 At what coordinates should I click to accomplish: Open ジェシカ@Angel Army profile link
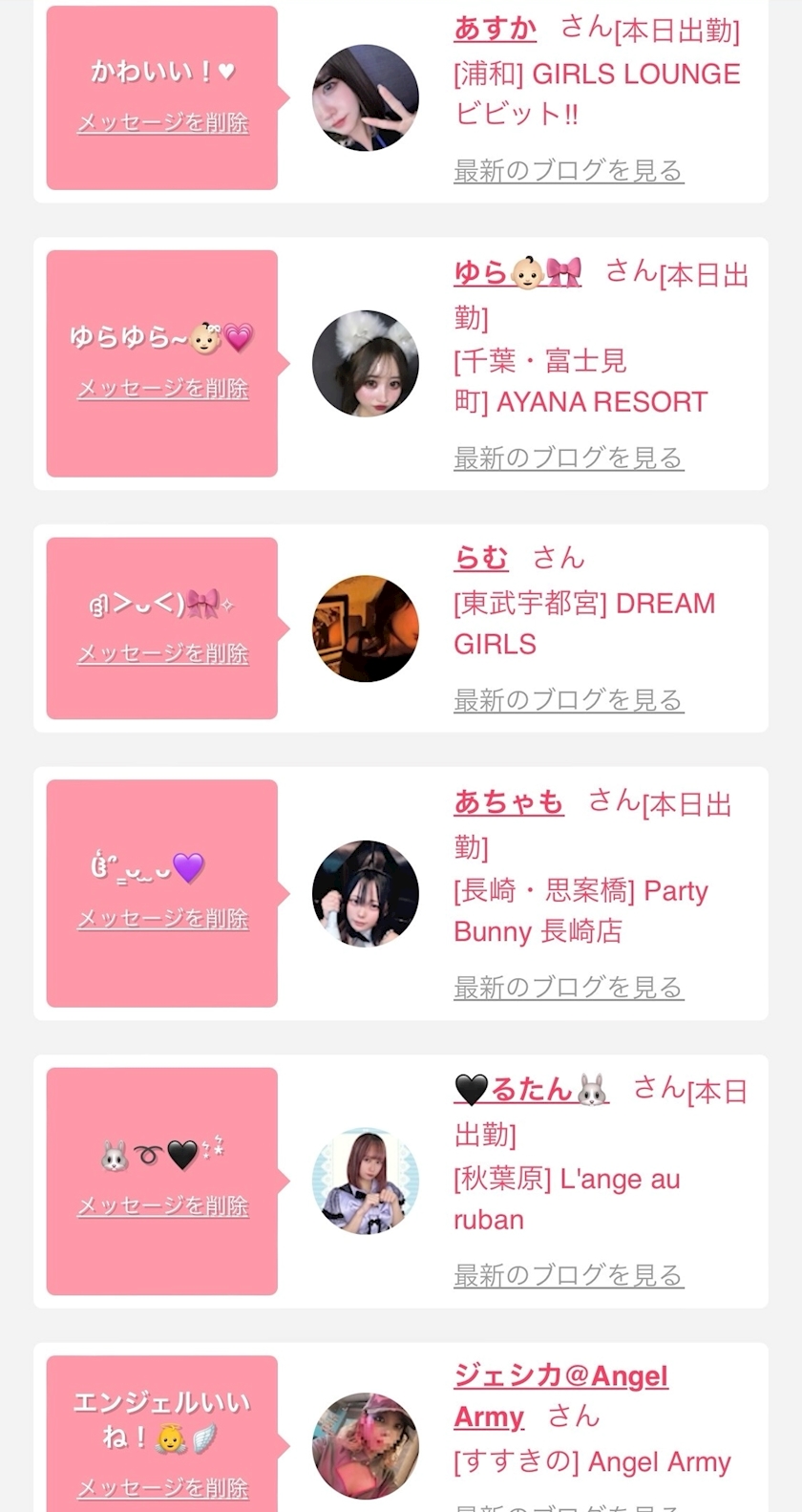click(560, 1376)
